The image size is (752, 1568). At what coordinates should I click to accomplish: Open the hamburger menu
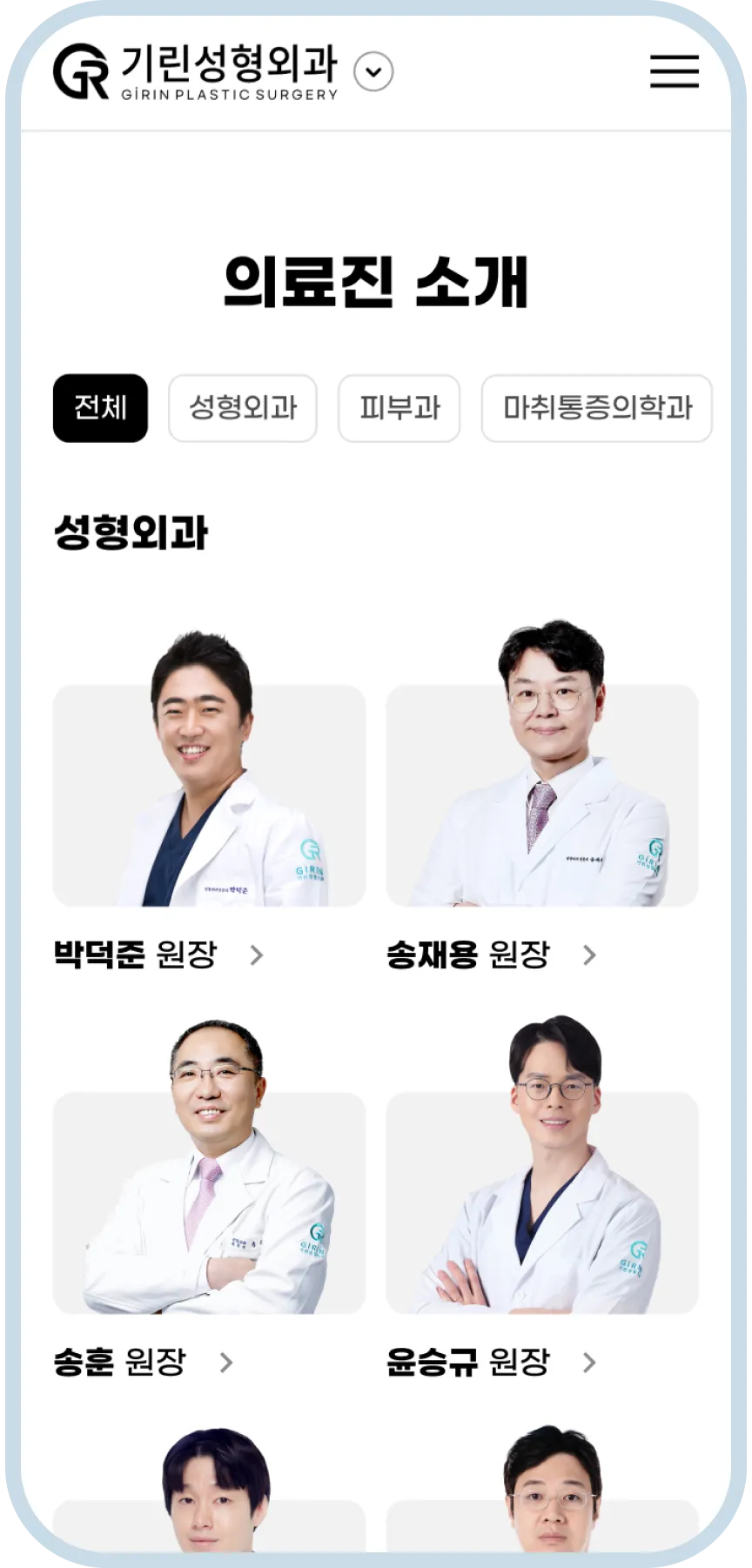[x=675, y=71]
